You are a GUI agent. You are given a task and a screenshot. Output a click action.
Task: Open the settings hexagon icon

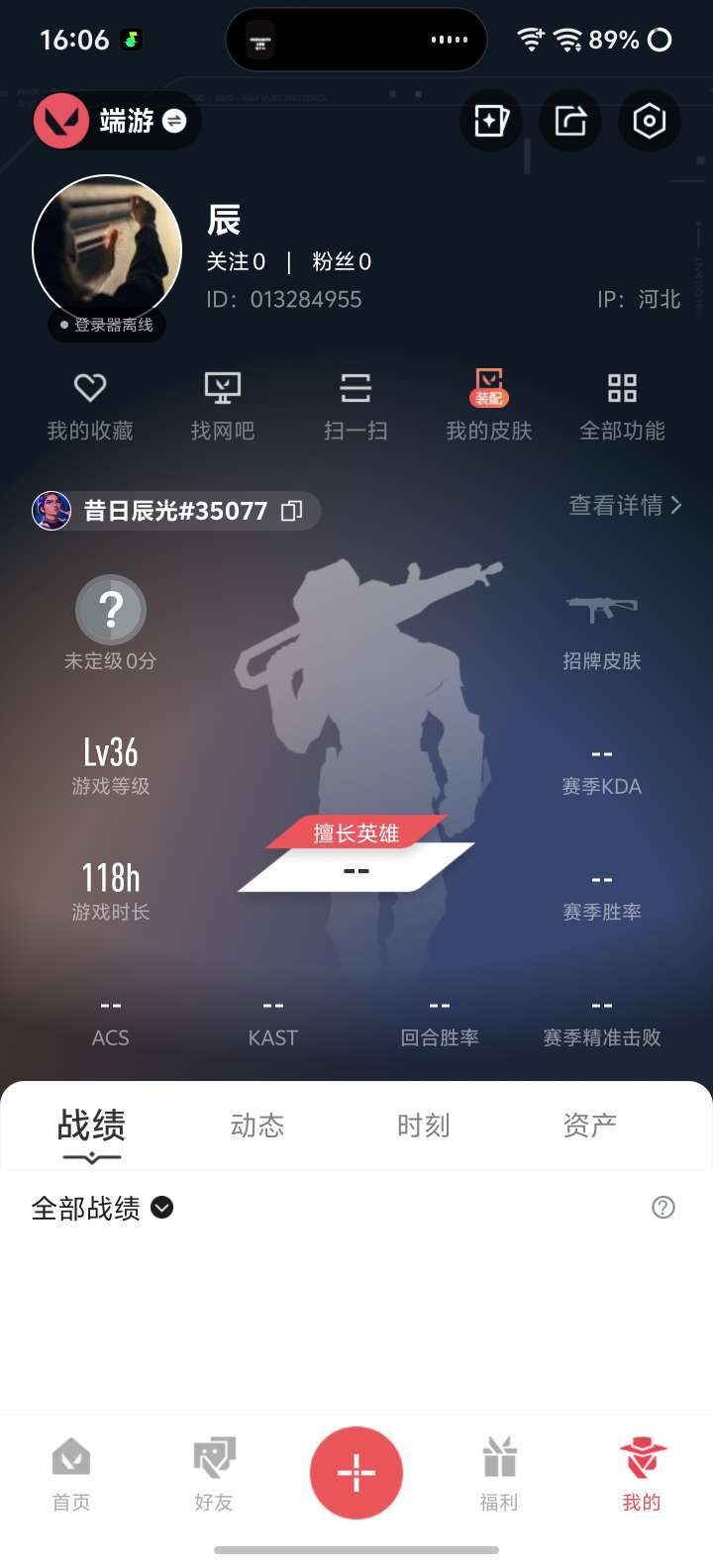(650, 121)
